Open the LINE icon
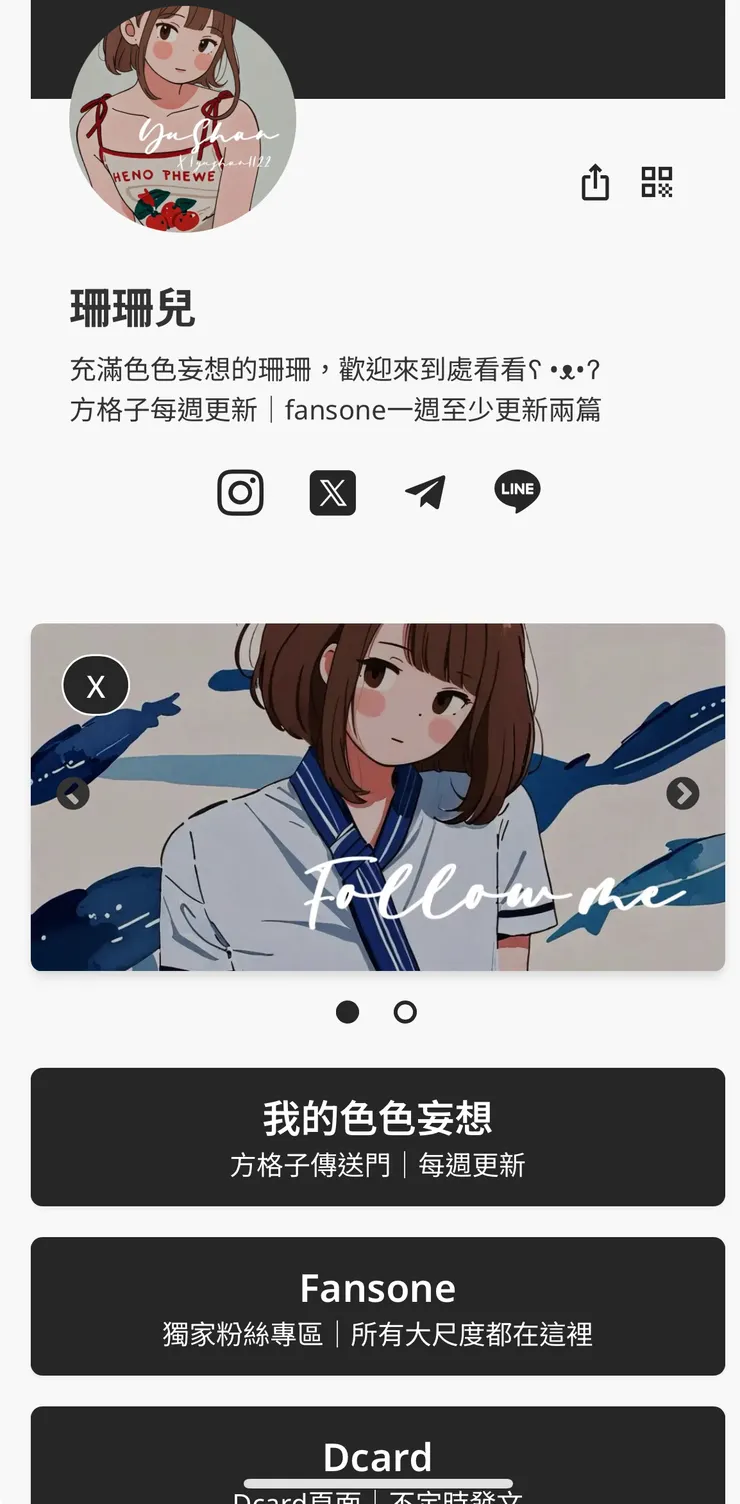 [x=516, y=493]
